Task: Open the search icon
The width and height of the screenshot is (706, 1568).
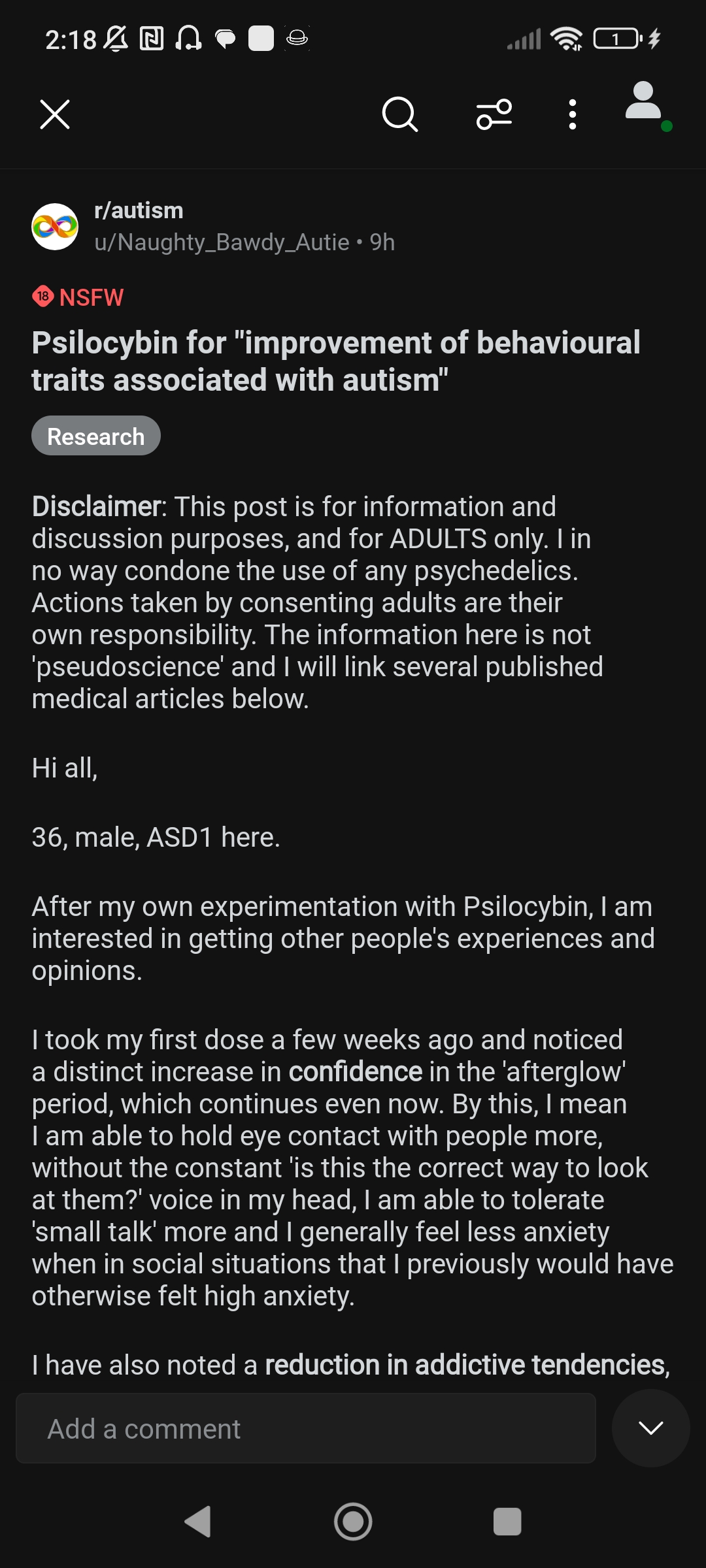Action: click(399, 115)
